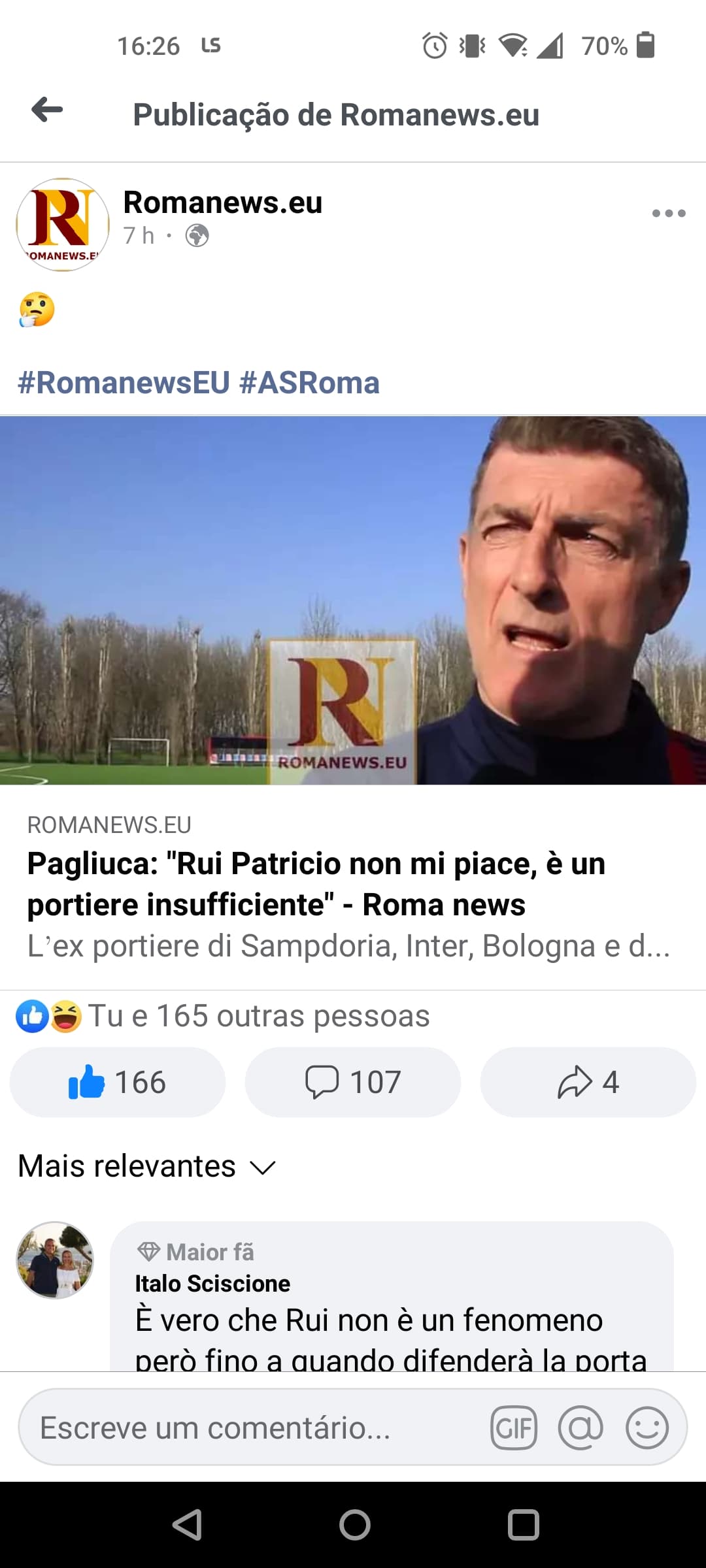706x1568 pixels.
Task: Share the post via the share button
Action: (588, 1082)
